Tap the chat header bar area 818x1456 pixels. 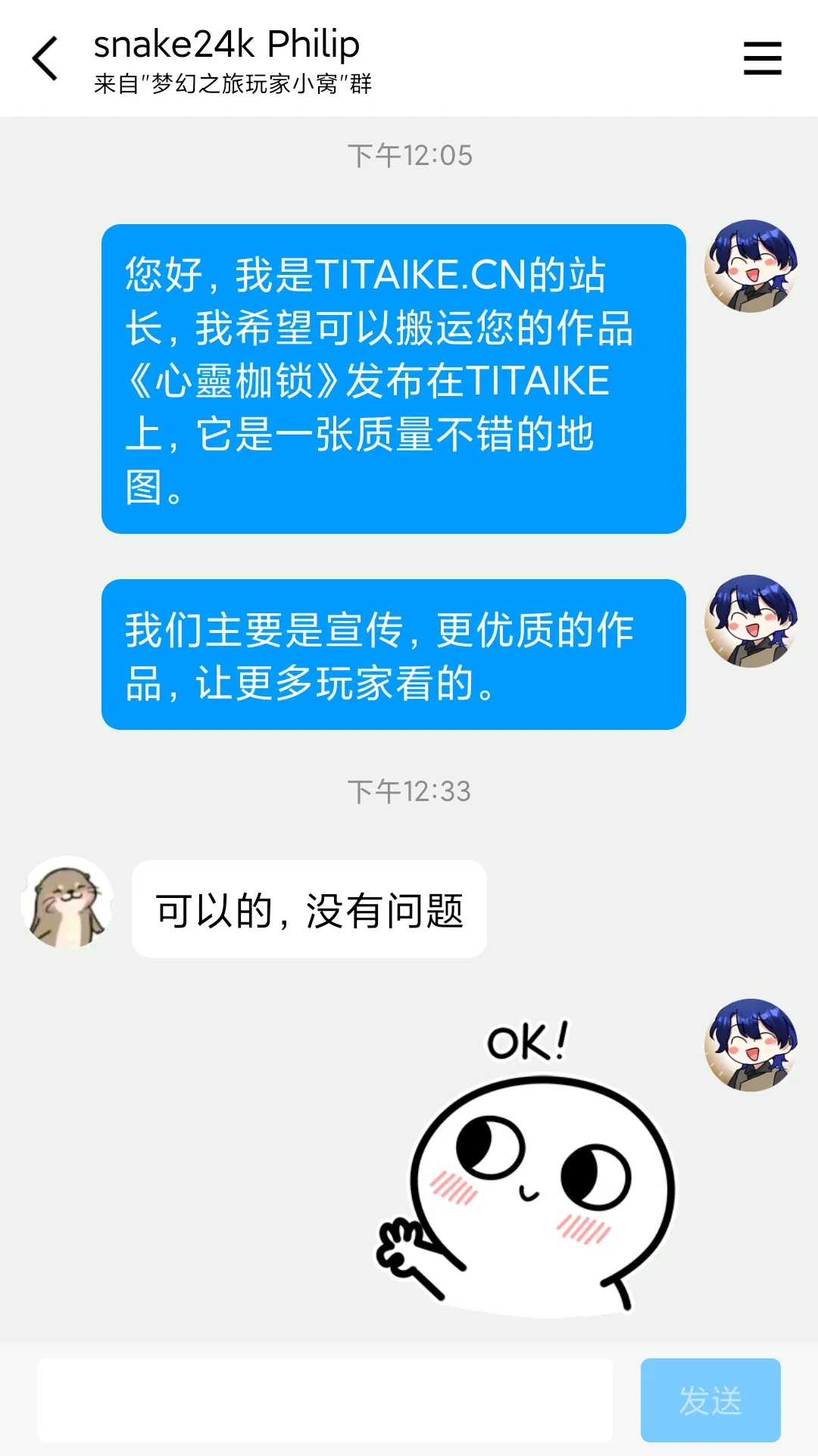click(x=530, y=58)
